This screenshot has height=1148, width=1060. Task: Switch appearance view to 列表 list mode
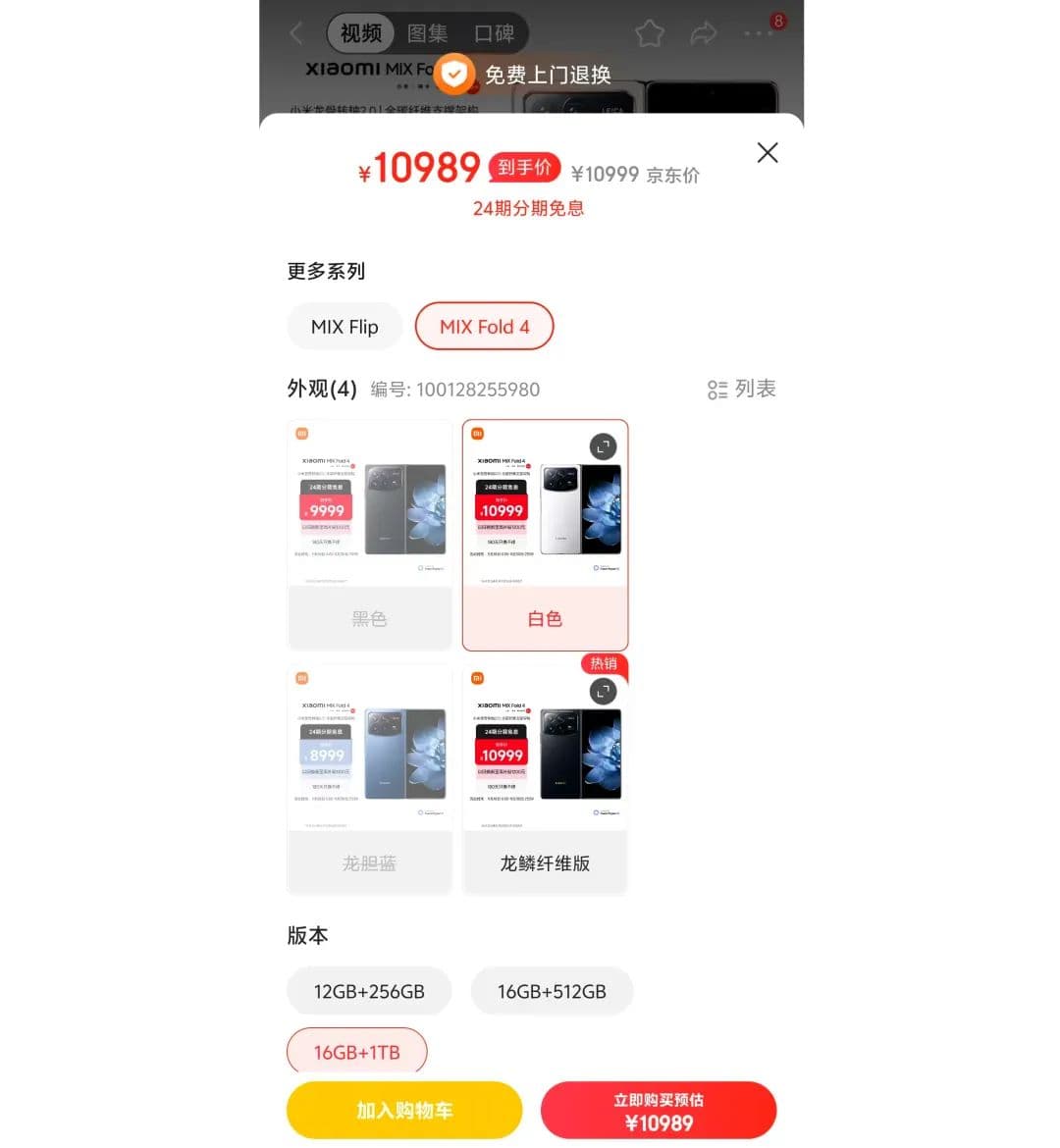pyautogui.click(x=742, y=390)
